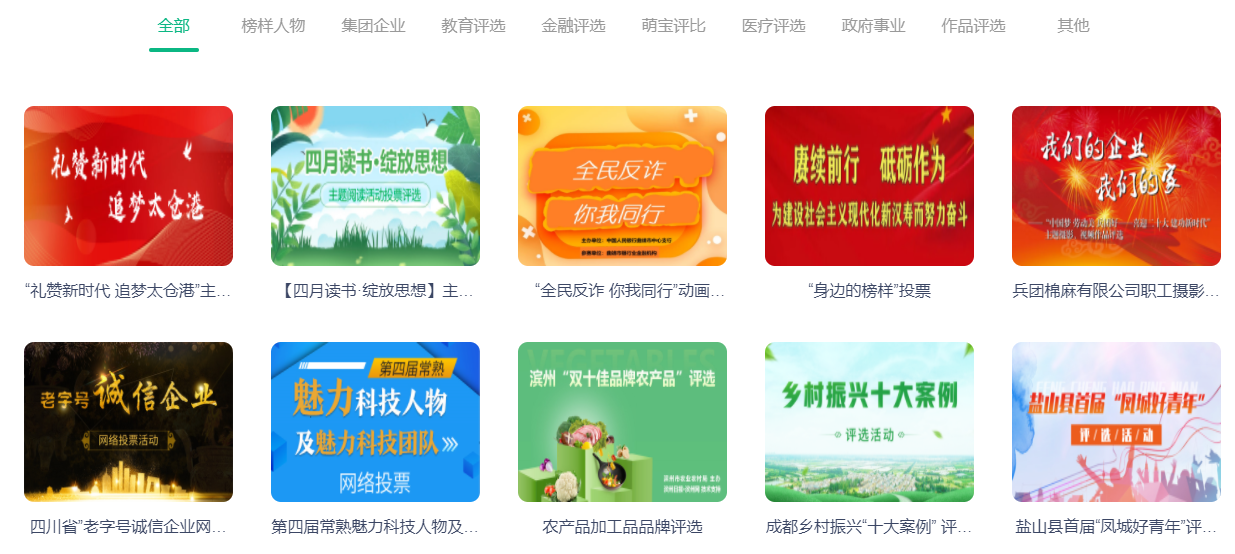Open 四川省老字号诚信企业 voting card
The height and width of the screenshot is (554, 1235).
pos(128,422)
